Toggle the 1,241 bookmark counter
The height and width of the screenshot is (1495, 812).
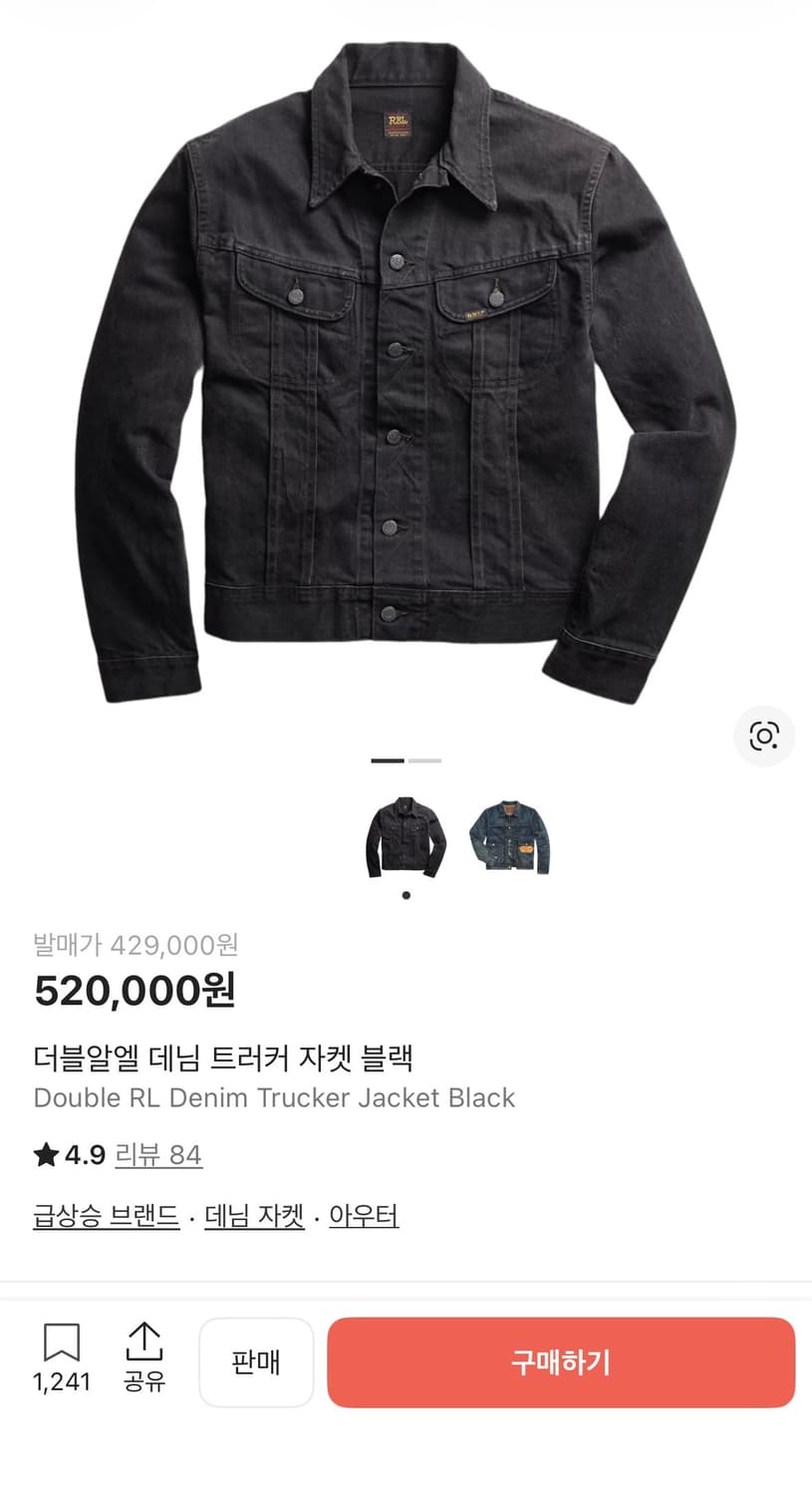coord(63,1382)
